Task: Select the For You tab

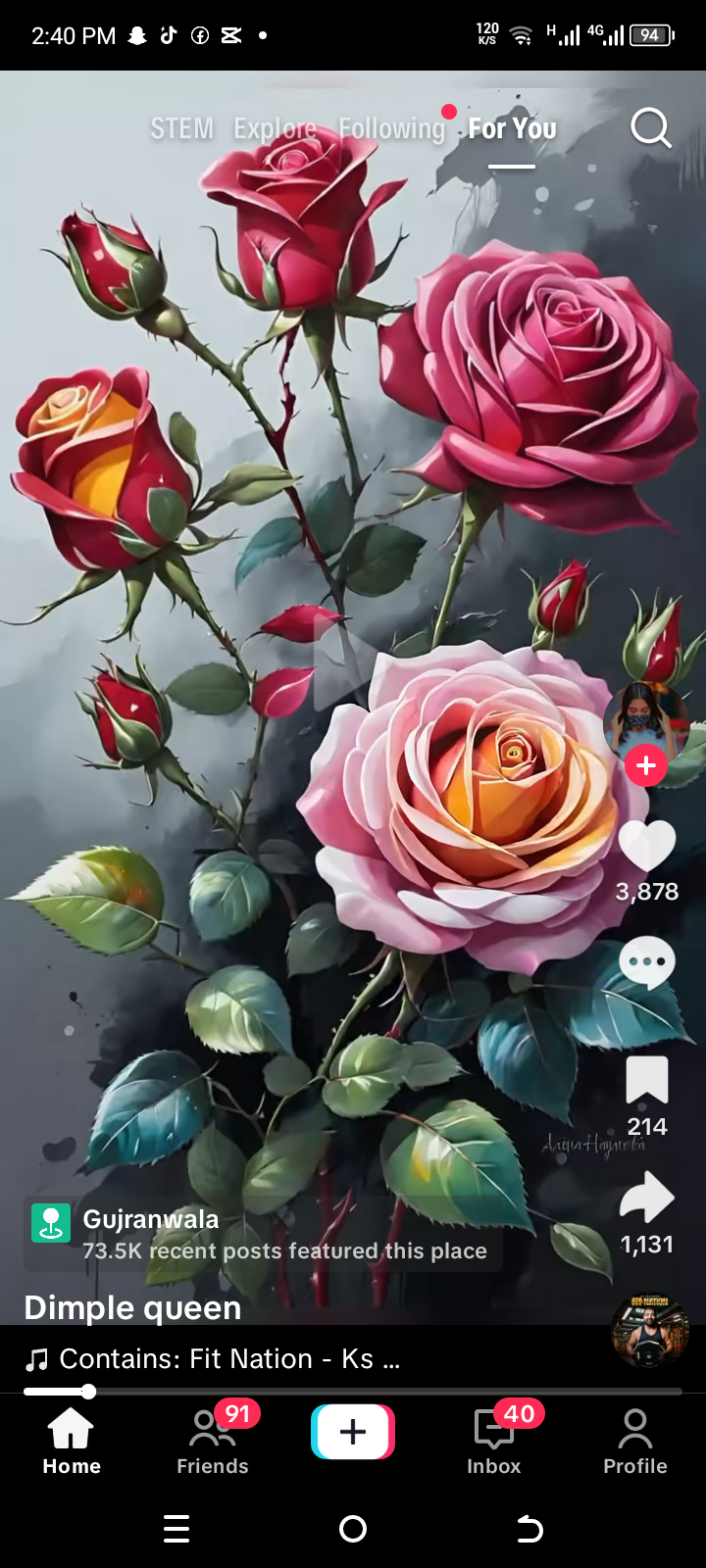Action: point(512,128)
